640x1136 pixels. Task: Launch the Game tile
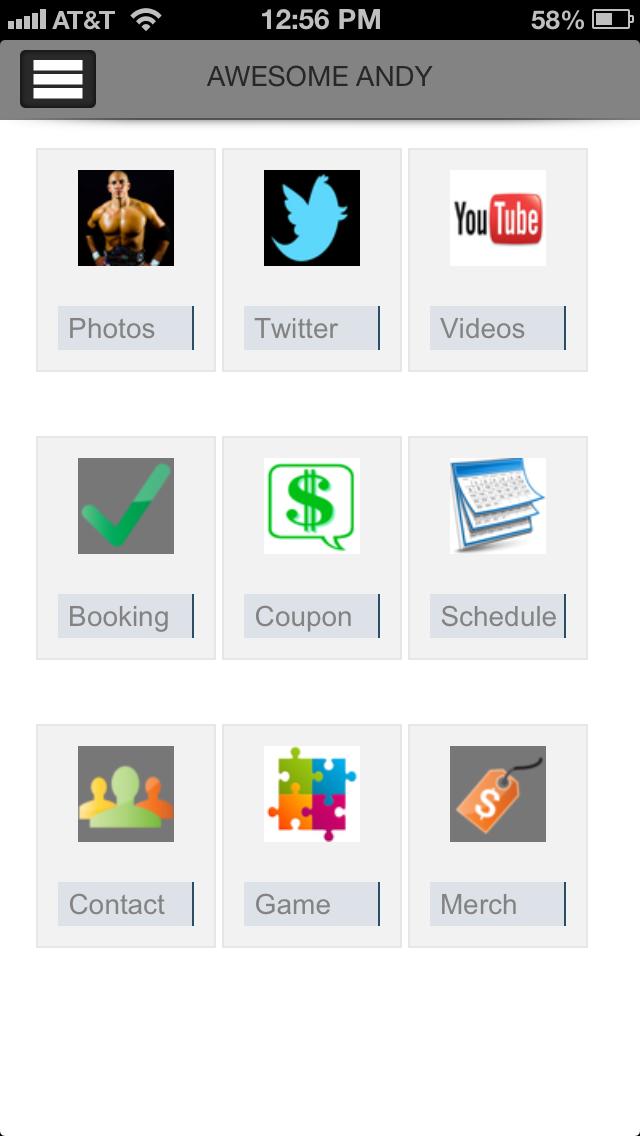click(x=312, y=836)
